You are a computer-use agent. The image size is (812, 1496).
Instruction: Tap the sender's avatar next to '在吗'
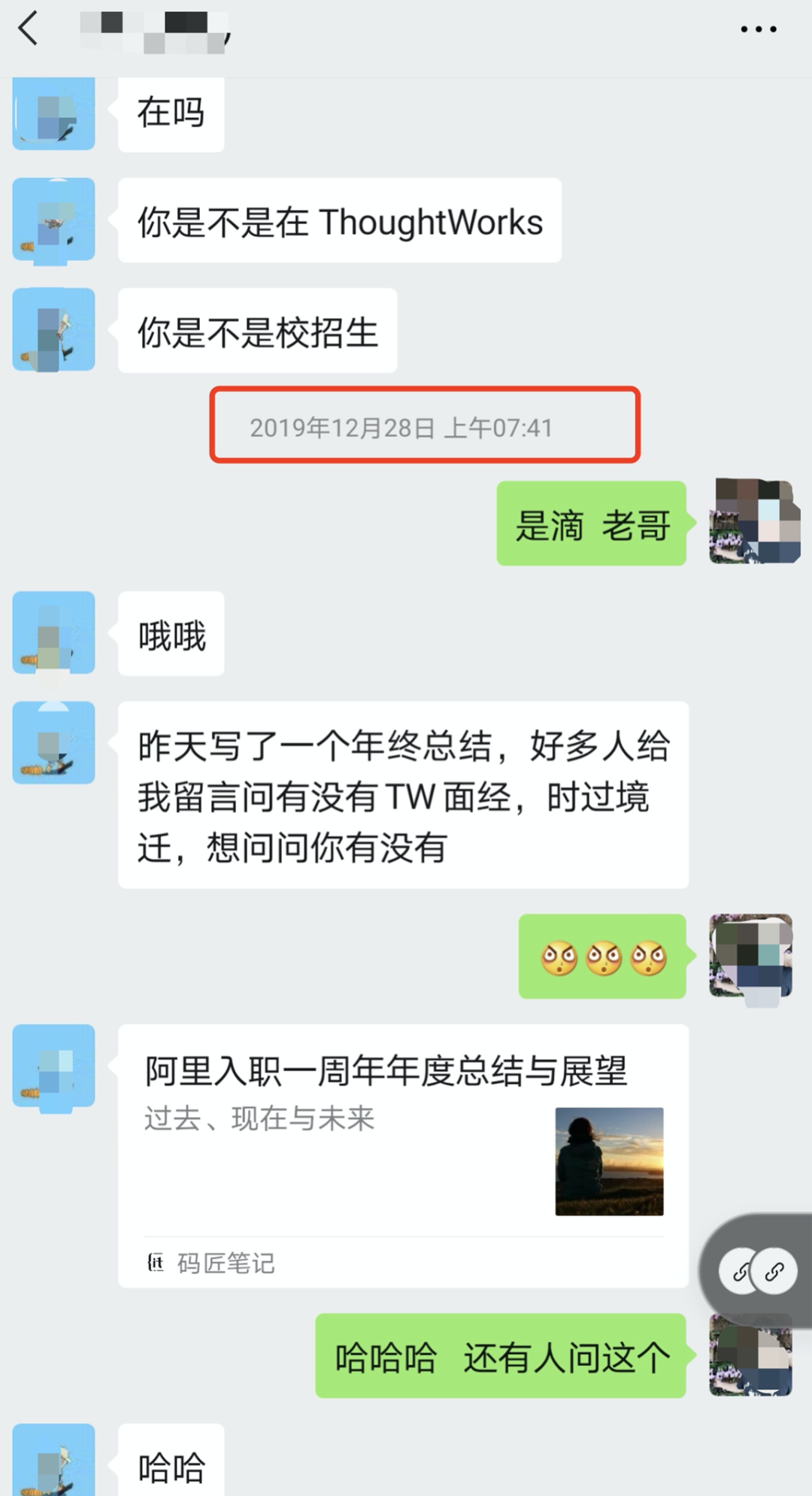point(53,113)
